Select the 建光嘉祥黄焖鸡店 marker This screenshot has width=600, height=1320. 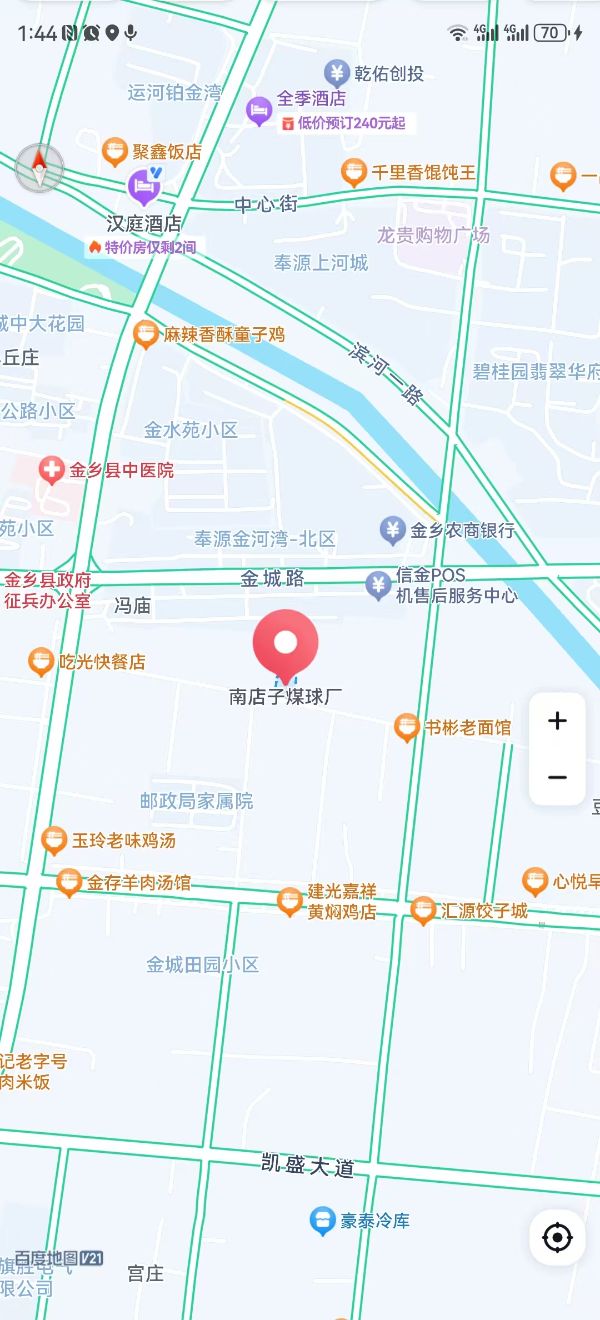[290, 901]
